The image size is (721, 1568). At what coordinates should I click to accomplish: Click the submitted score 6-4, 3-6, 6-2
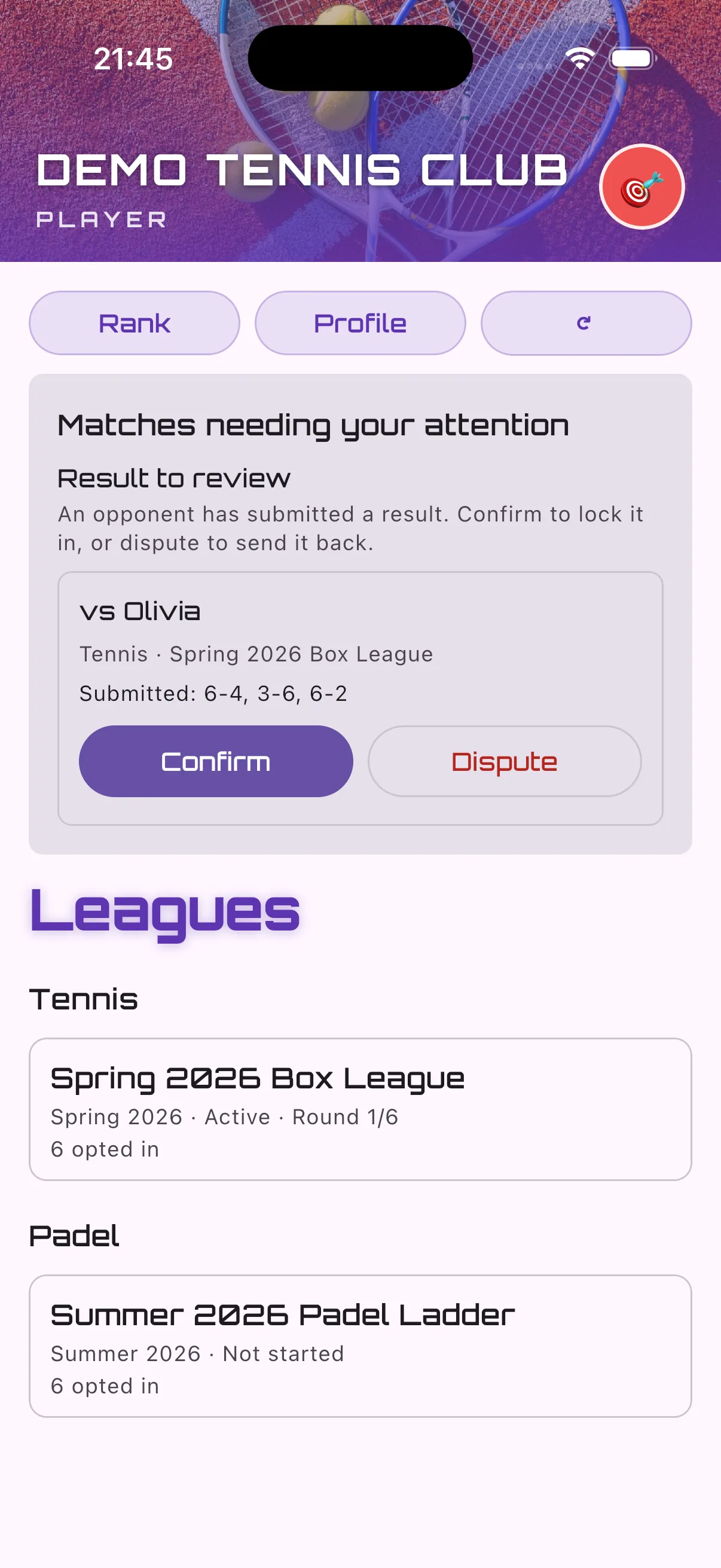point(213,693)
